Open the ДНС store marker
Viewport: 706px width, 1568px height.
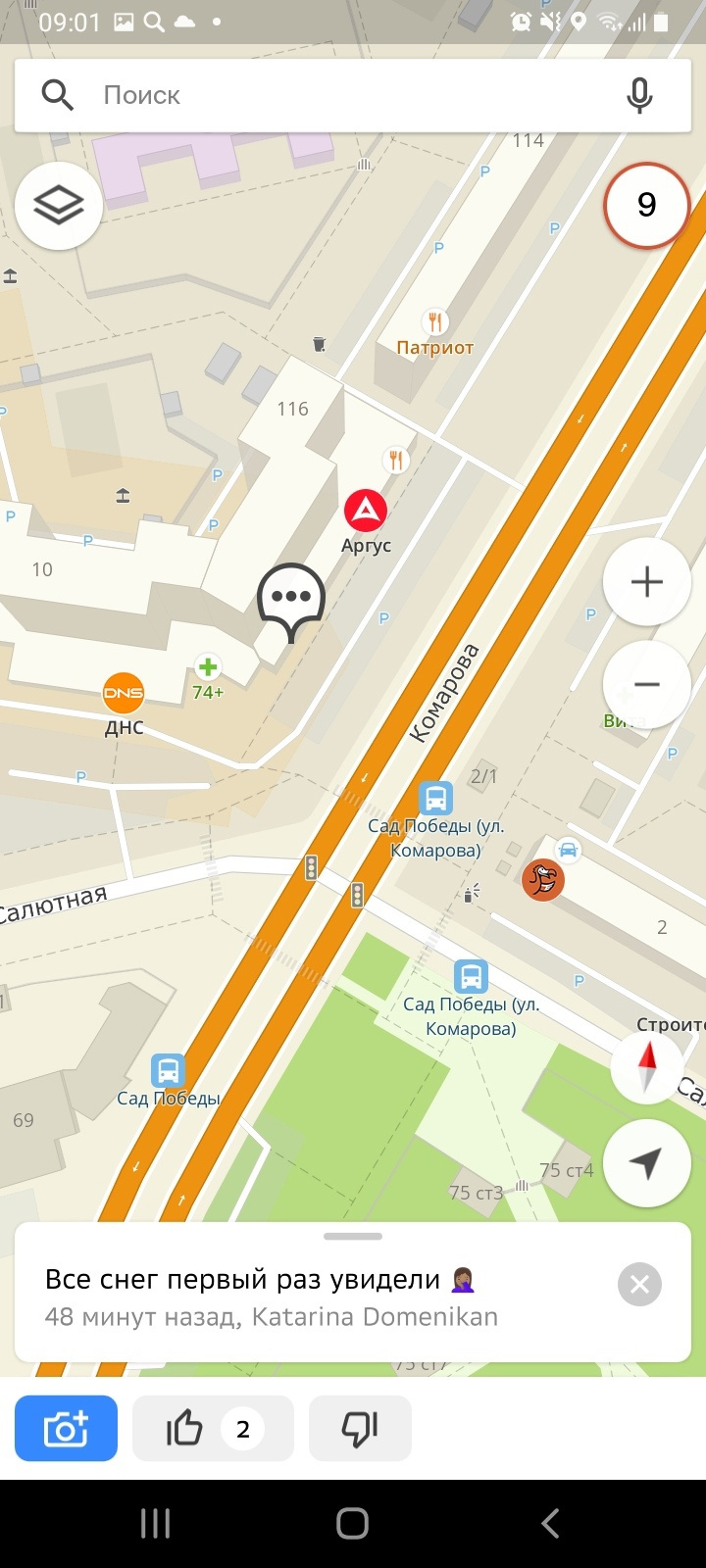(124, 693)
